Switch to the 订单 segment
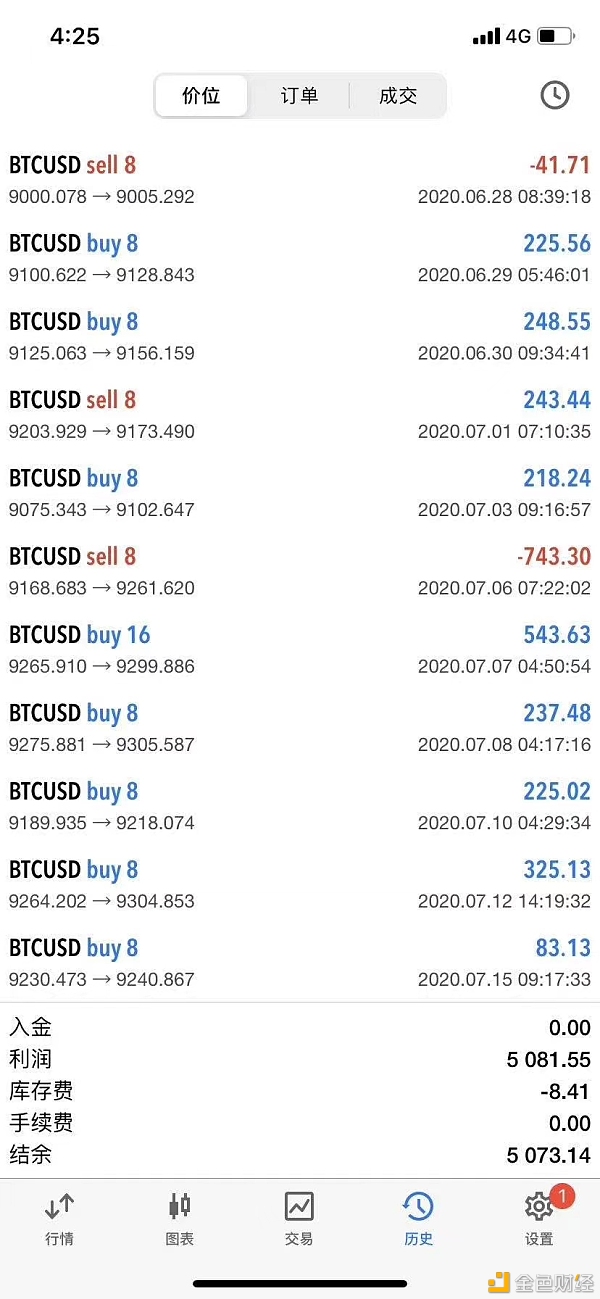Screen dimensions: 600x1299 [299, 96]
